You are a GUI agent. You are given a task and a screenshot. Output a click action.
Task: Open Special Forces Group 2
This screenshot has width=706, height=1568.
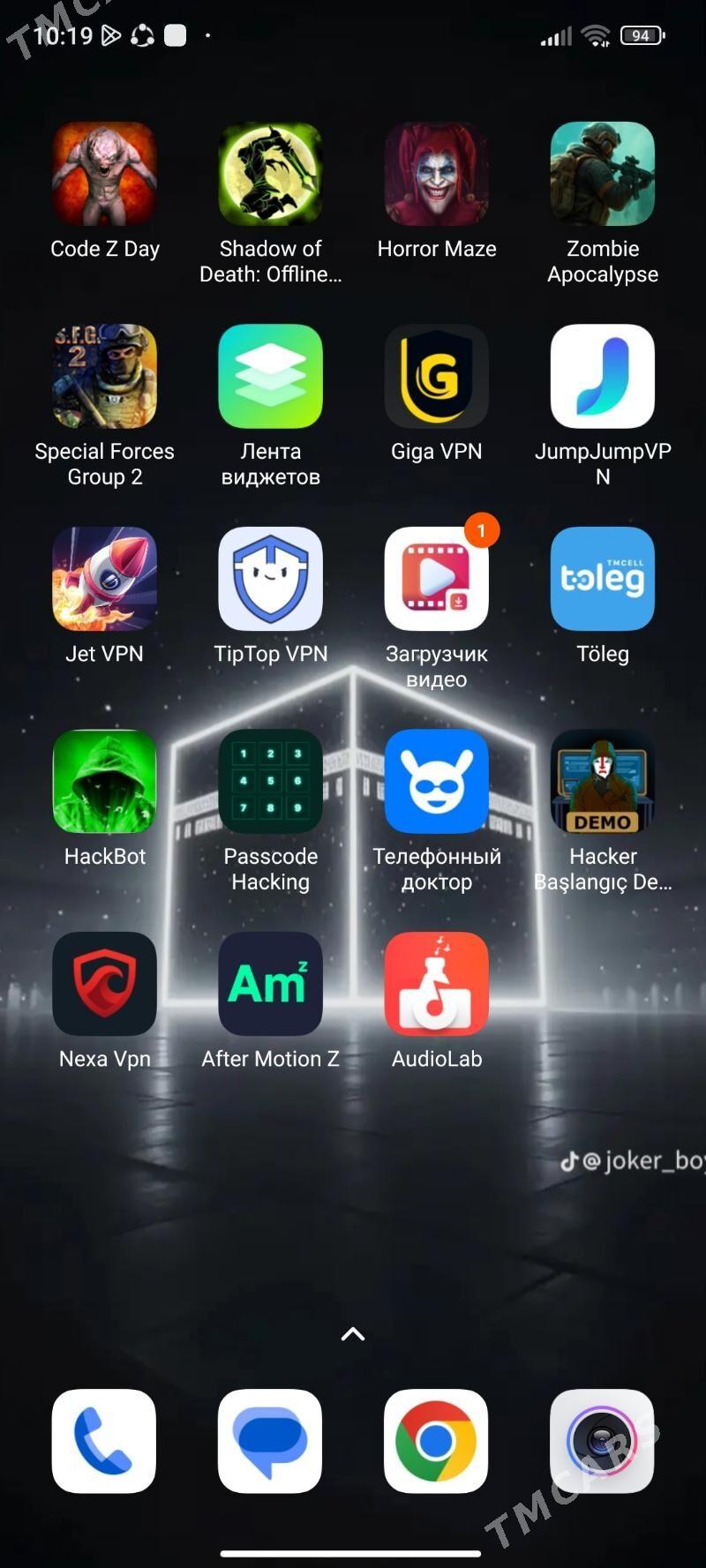(105, 376)
